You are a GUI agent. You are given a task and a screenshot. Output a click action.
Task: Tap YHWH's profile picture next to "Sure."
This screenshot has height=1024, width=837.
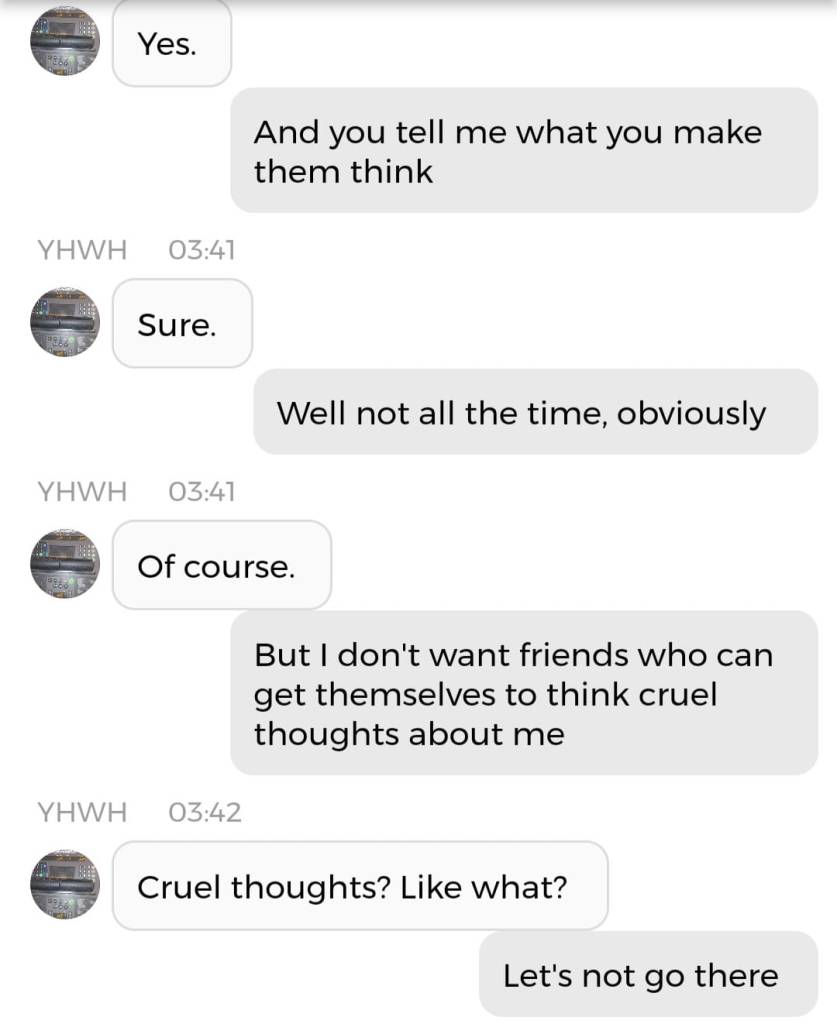point(65,323)
